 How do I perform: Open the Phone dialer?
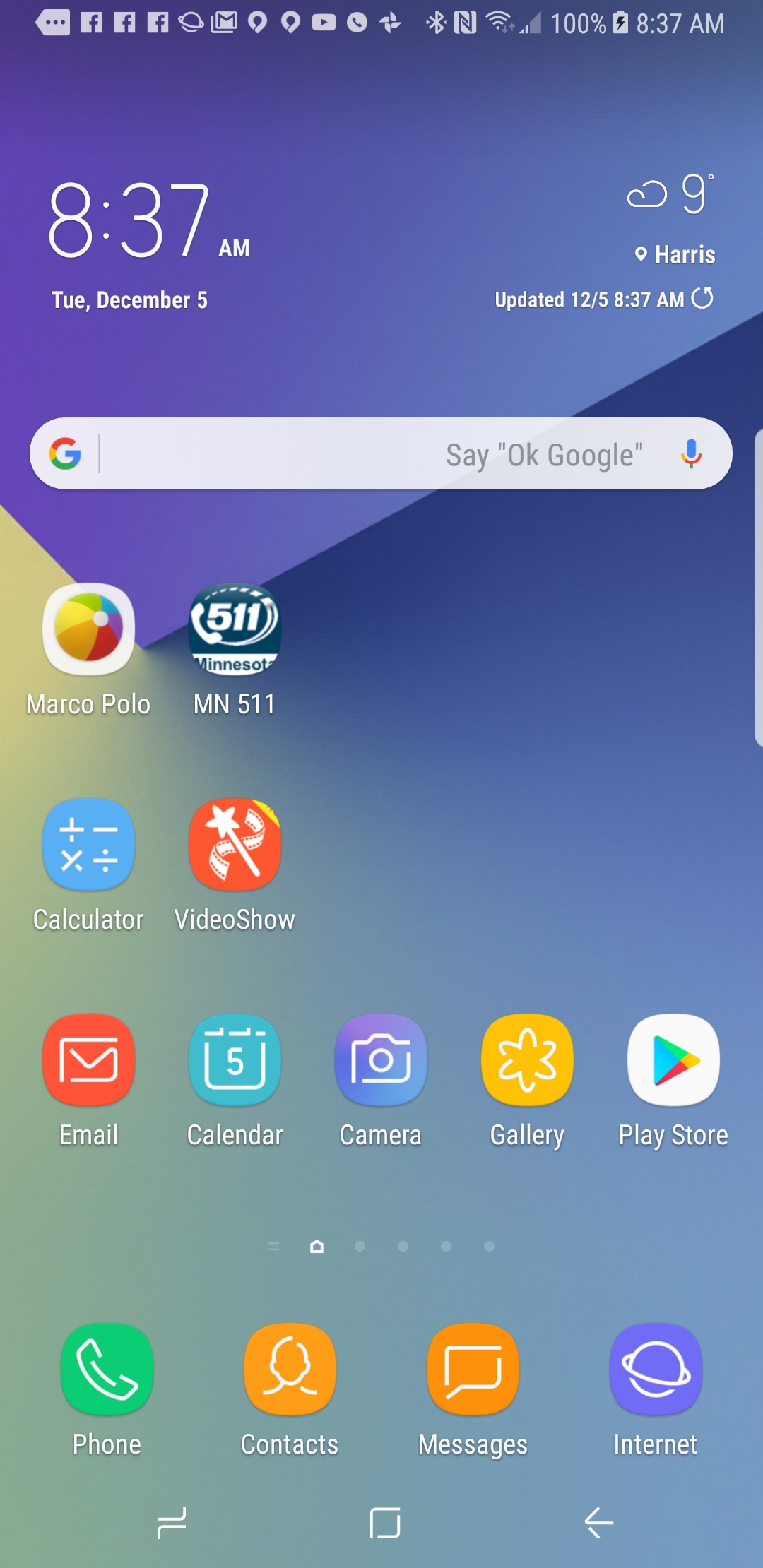point(107,1369)
